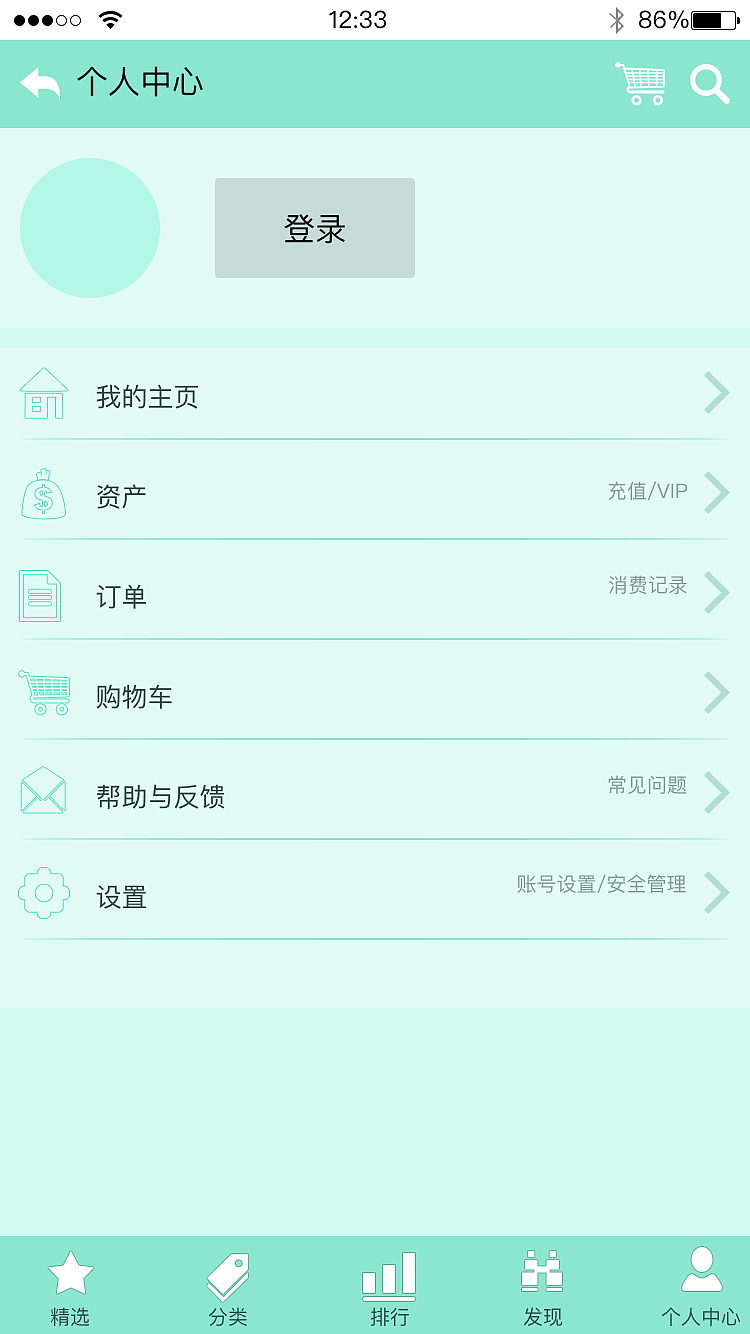Open the shopping cart from the top bar
The height and width of the screenshot is (1334, 750).
click(641, 84)
